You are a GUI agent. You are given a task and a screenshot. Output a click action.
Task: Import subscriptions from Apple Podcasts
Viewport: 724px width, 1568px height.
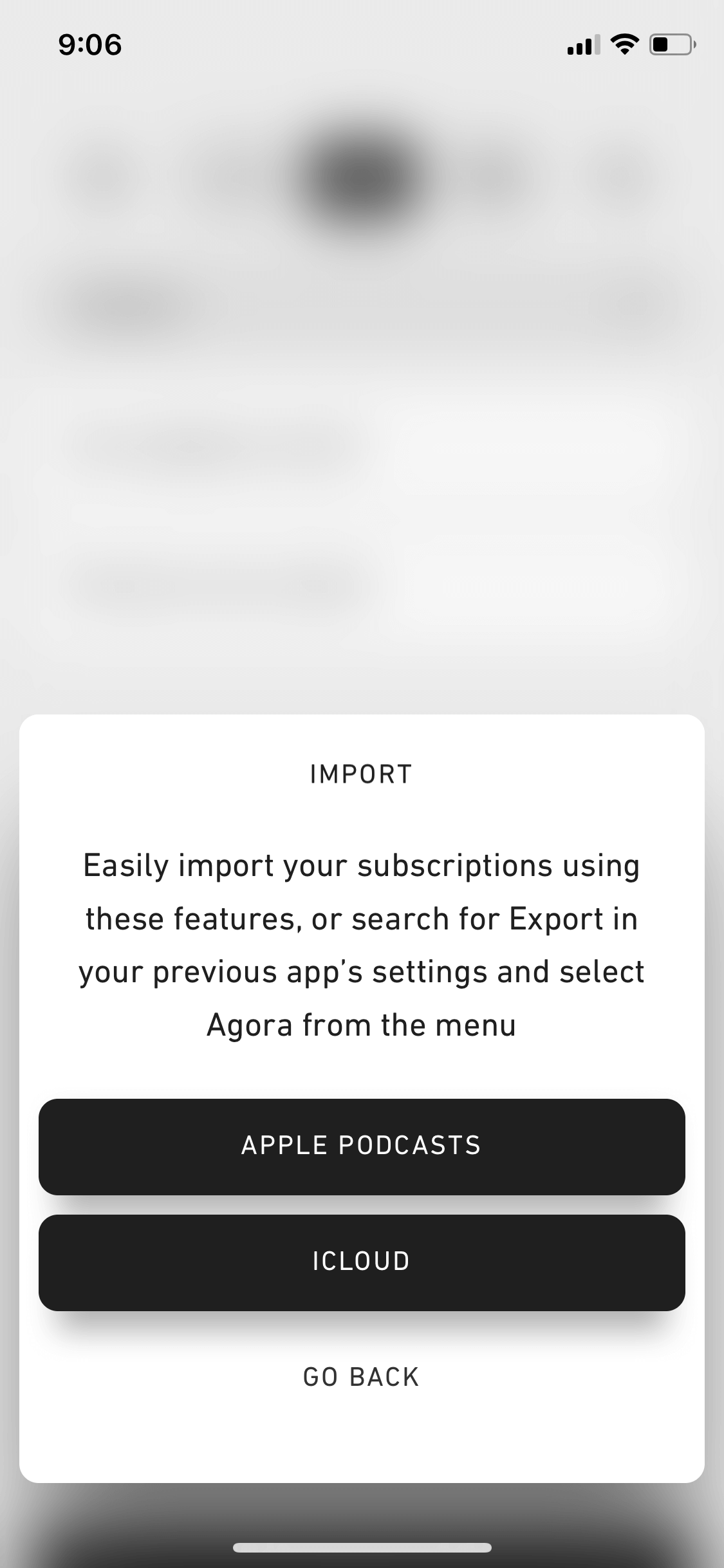(362, 1146)
